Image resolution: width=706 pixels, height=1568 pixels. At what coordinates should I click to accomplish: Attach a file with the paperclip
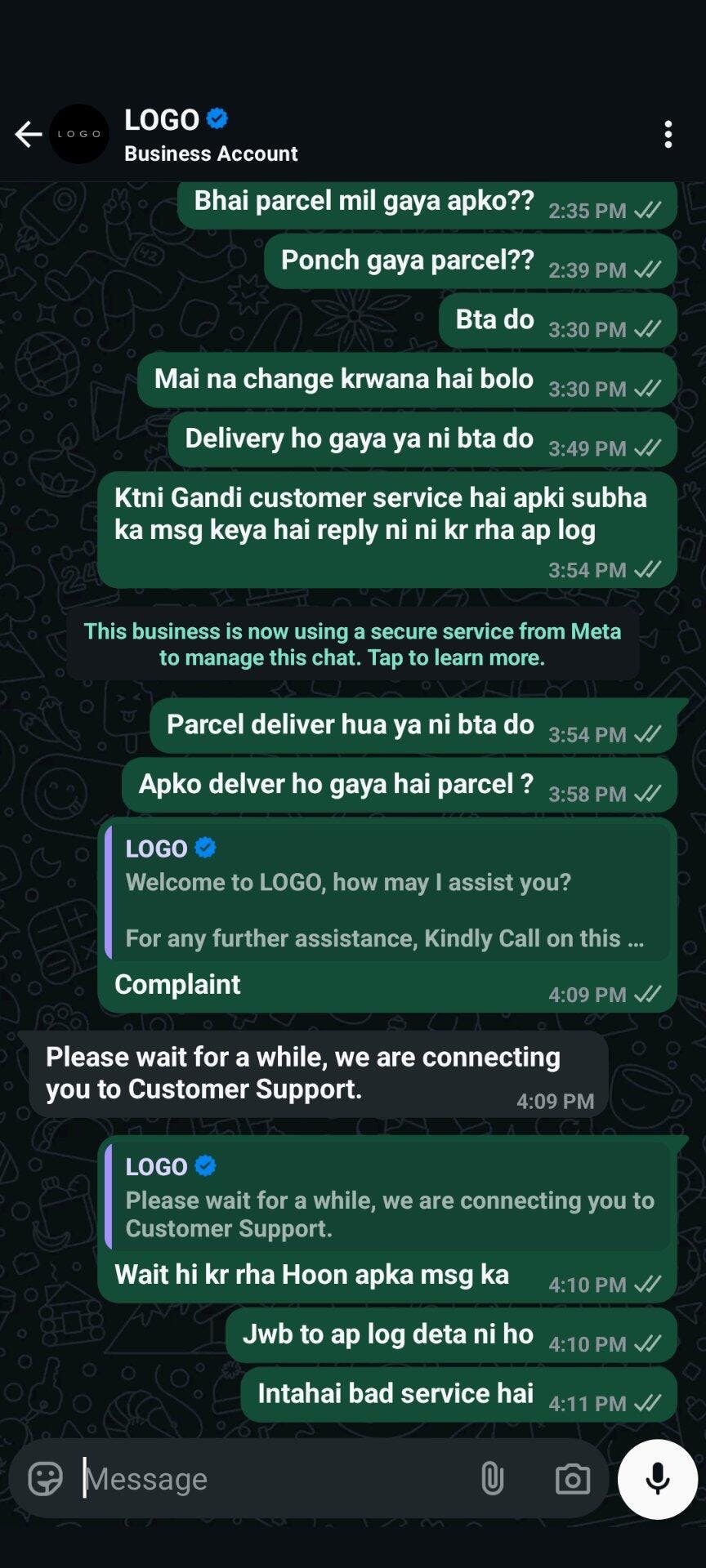[492, 1479]
